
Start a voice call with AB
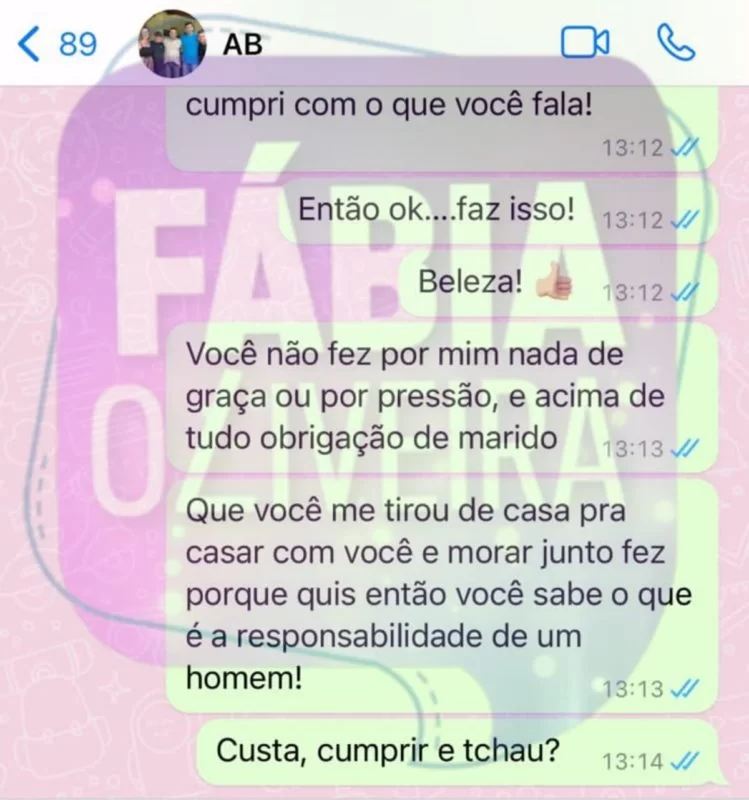(x=675, y=42)
